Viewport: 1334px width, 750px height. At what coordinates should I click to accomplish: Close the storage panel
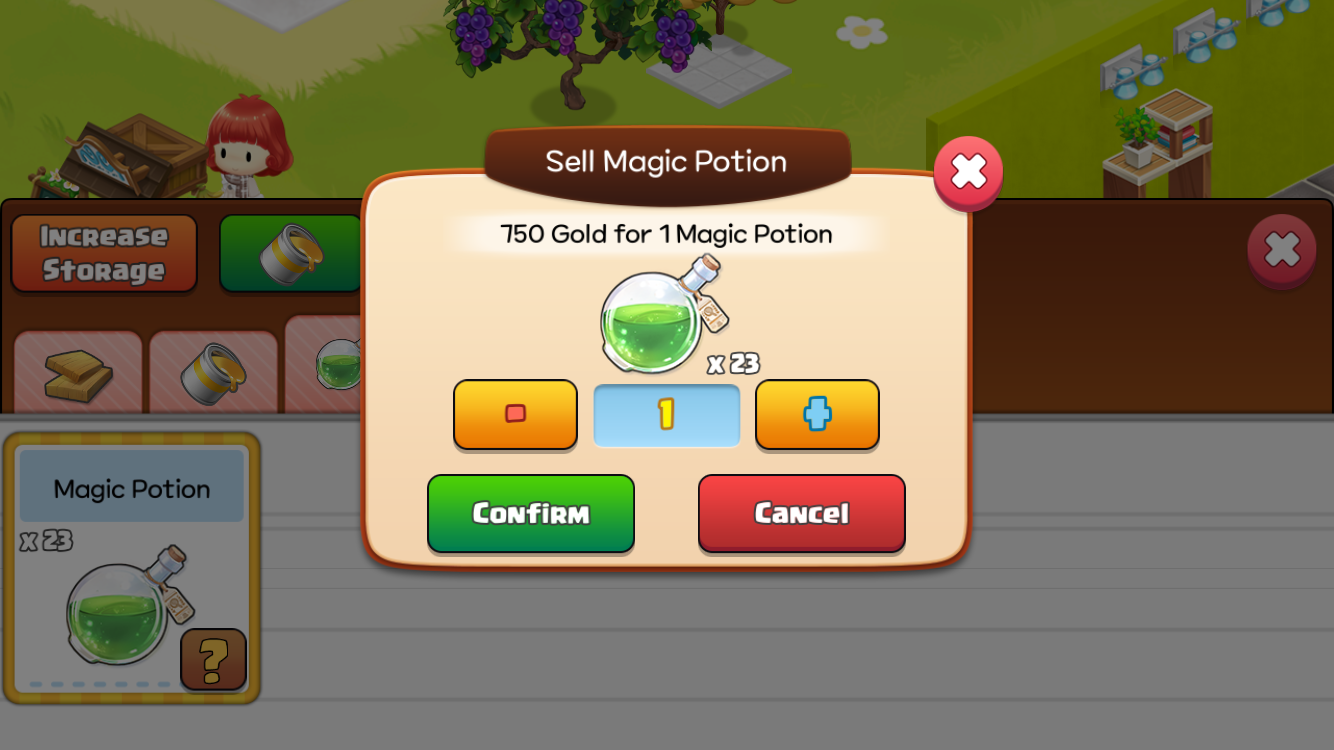(1281, 250)
